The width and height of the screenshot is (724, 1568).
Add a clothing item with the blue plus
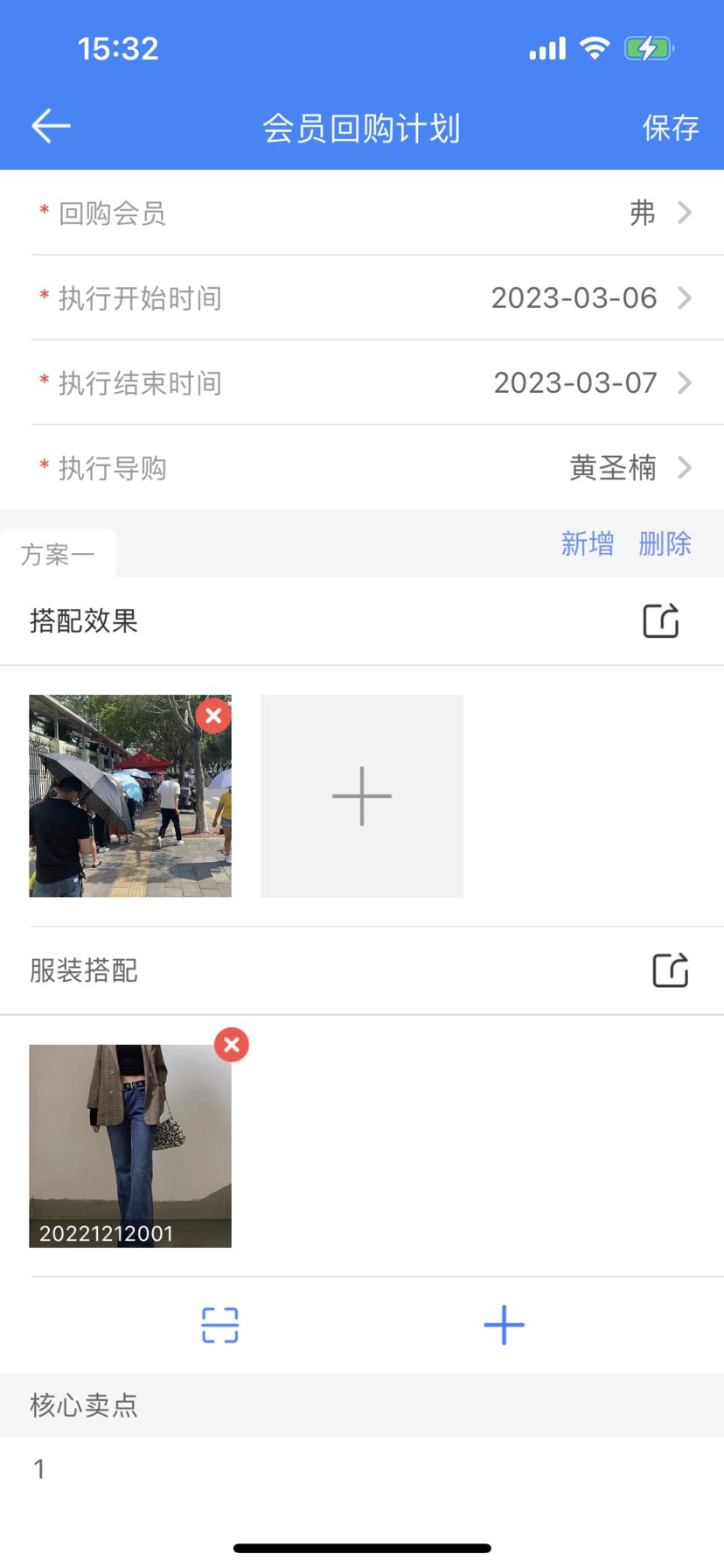(504, 1325)
